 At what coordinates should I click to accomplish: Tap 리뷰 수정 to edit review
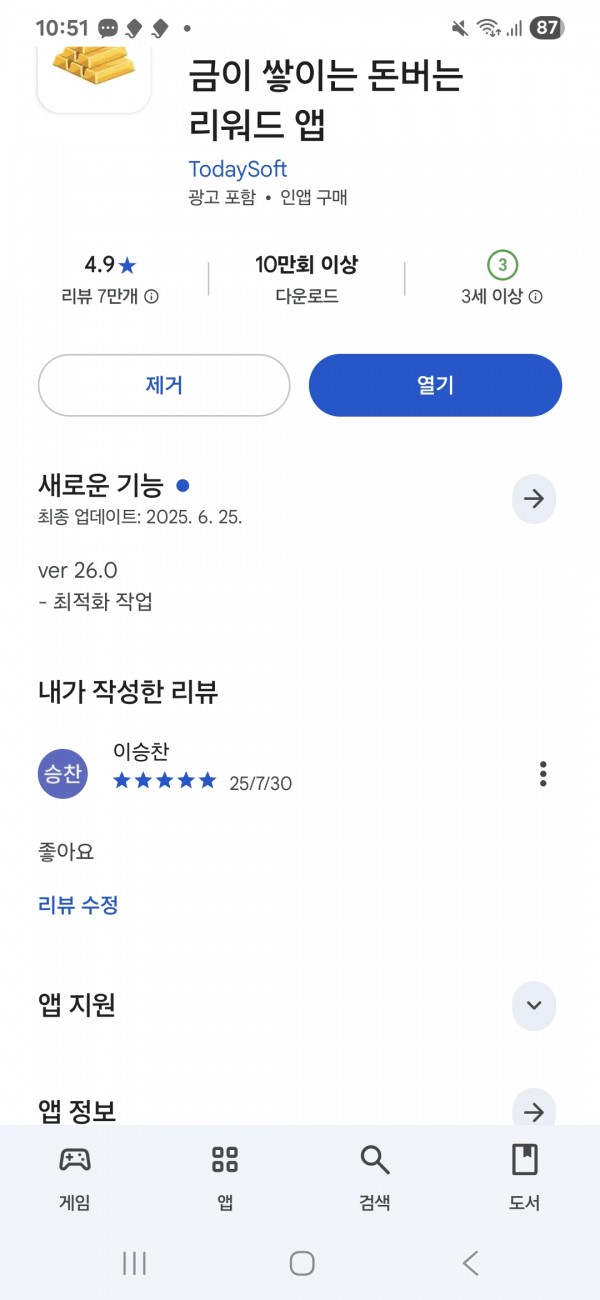(x=78, y=905)
